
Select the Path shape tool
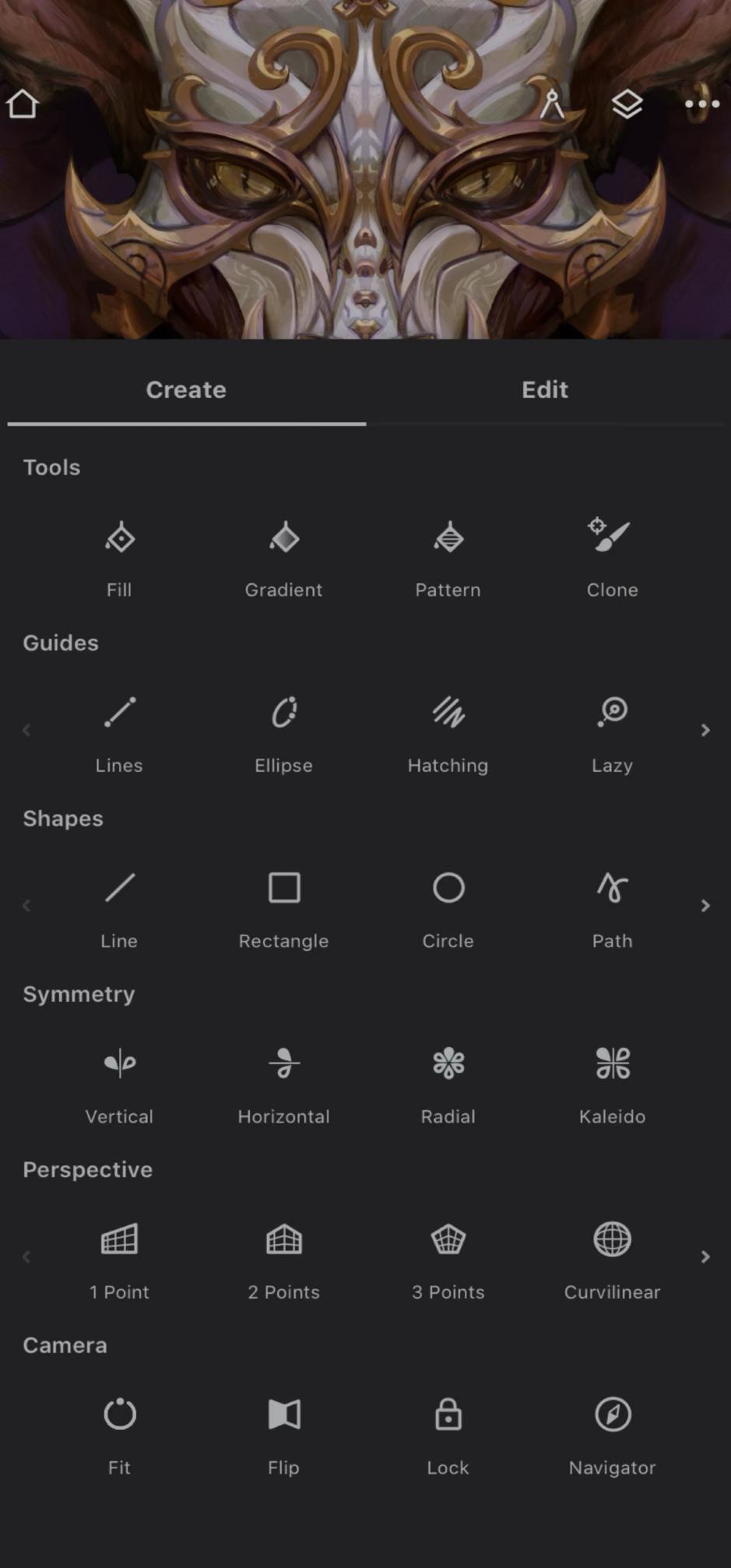(x=613, y=909)
